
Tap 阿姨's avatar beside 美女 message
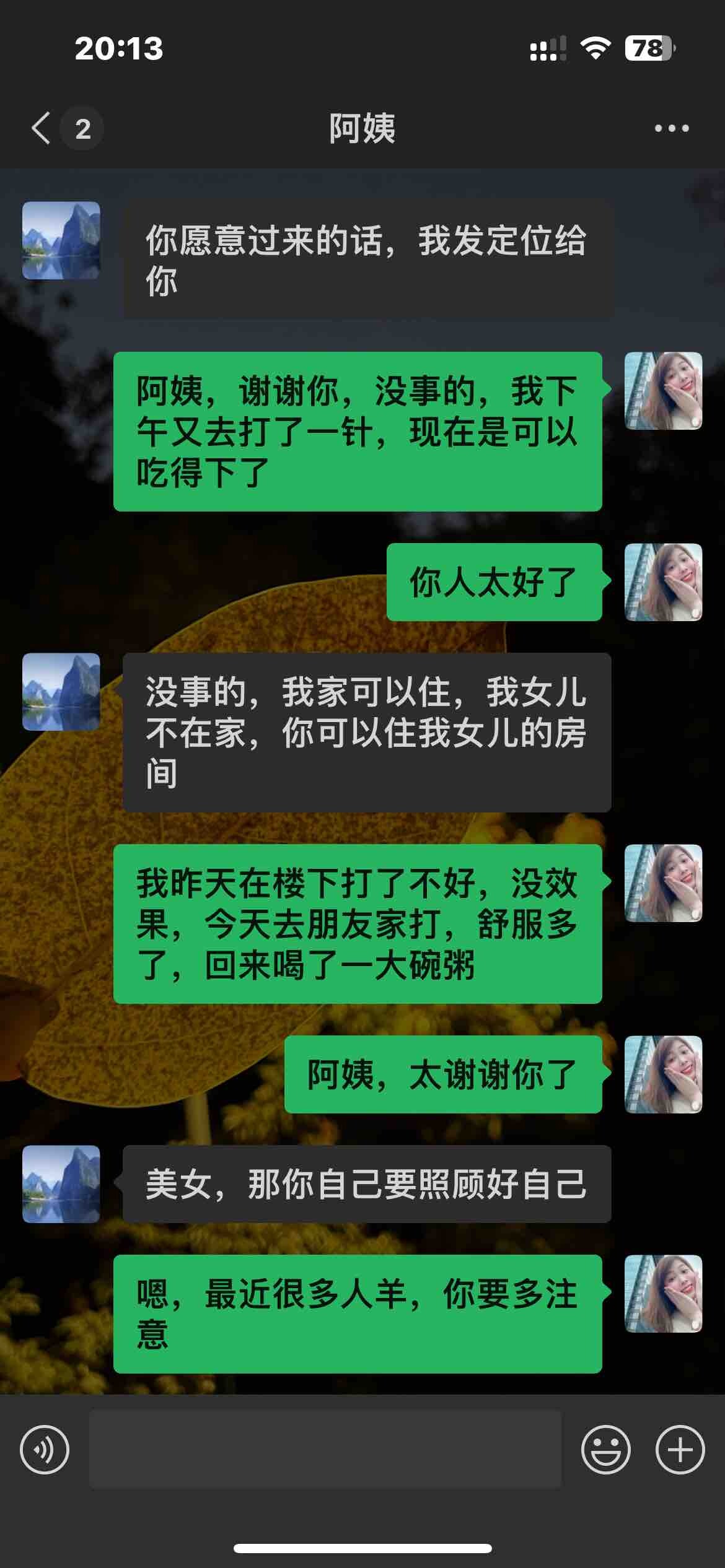click(x=61, y=1183)
